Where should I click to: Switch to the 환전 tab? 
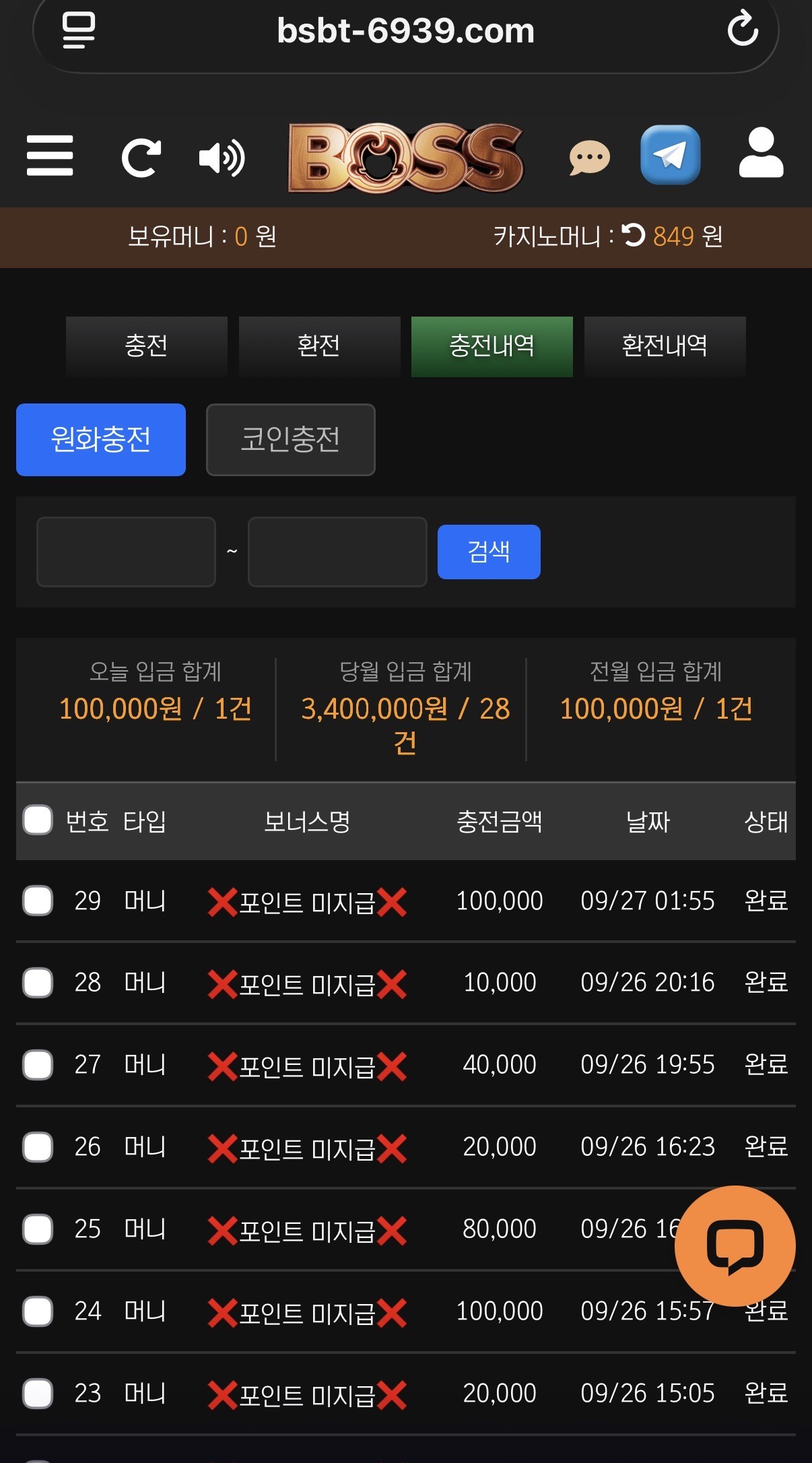[x=319, y=346]
